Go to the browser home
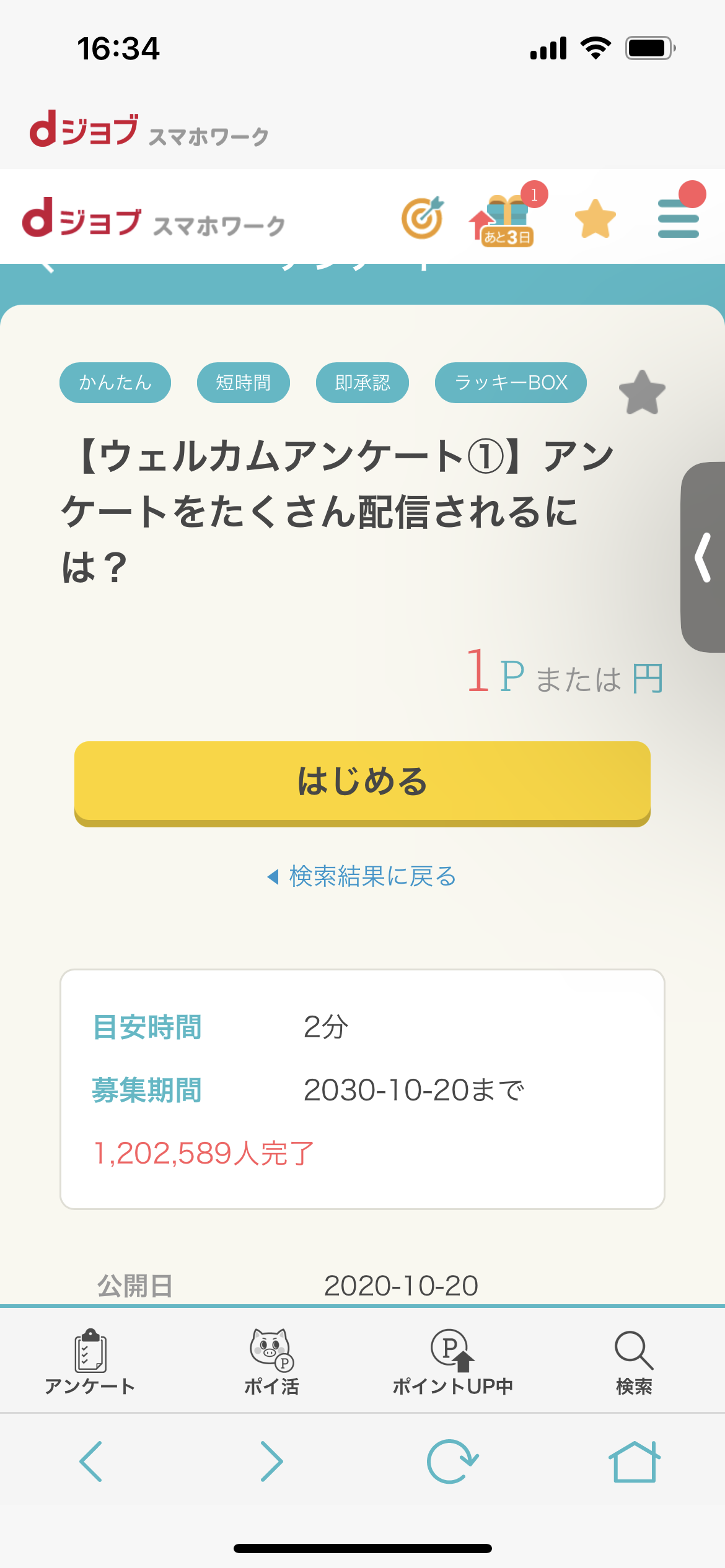Image resolution: width=725 pixels, height=1568 pixels. pyautogui.click(x=635, y=1461)
